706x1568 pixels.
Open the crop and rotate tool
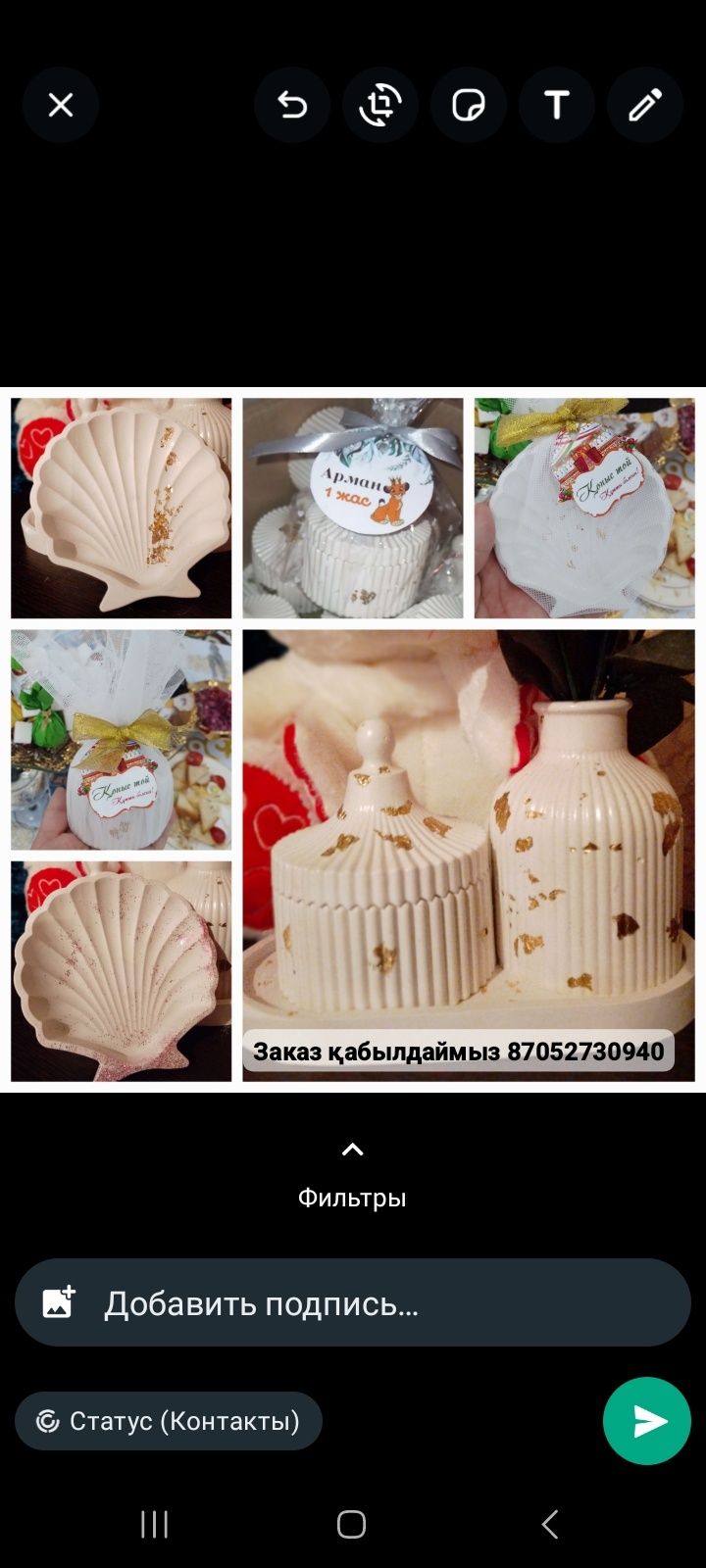coord(380,105)
